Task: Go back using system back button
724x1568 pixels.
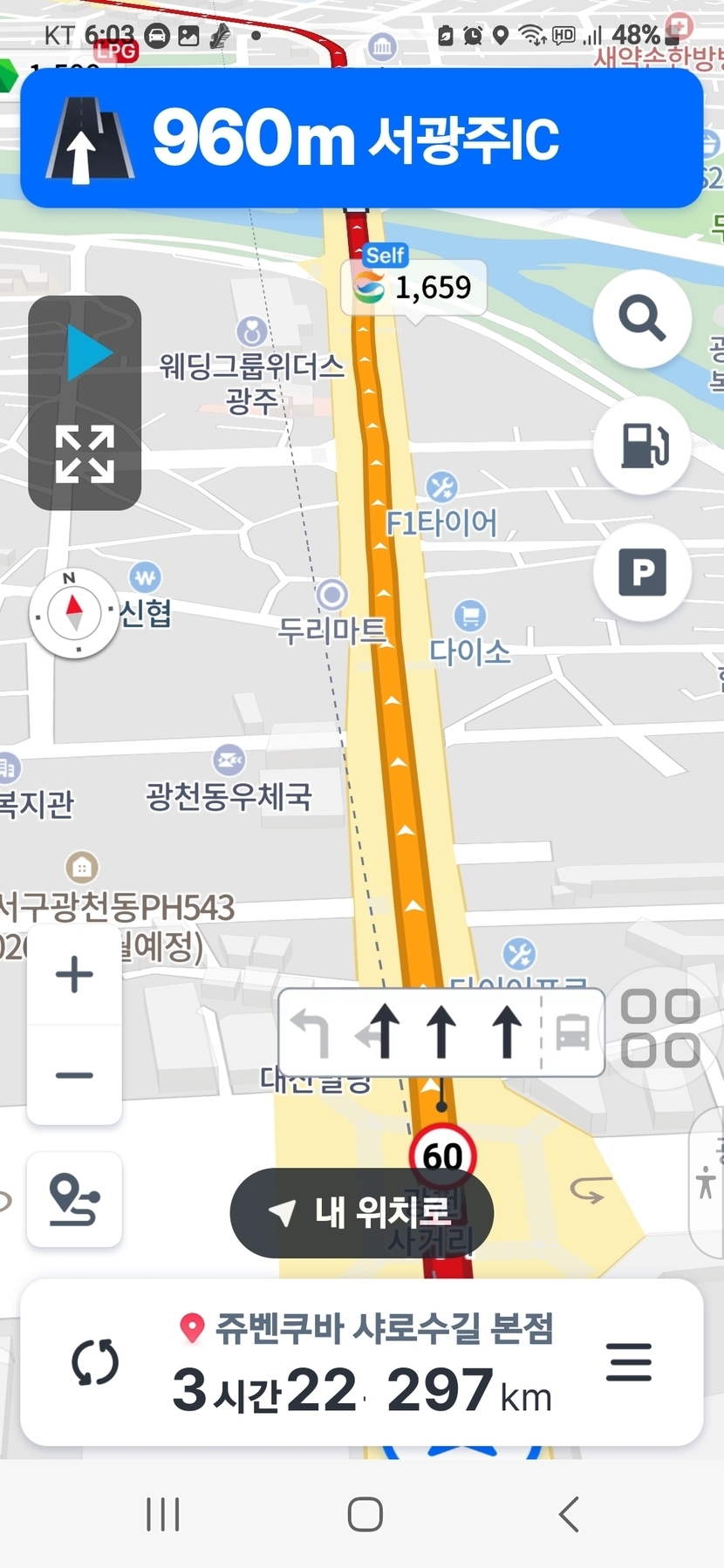Action: [570, 1515]
